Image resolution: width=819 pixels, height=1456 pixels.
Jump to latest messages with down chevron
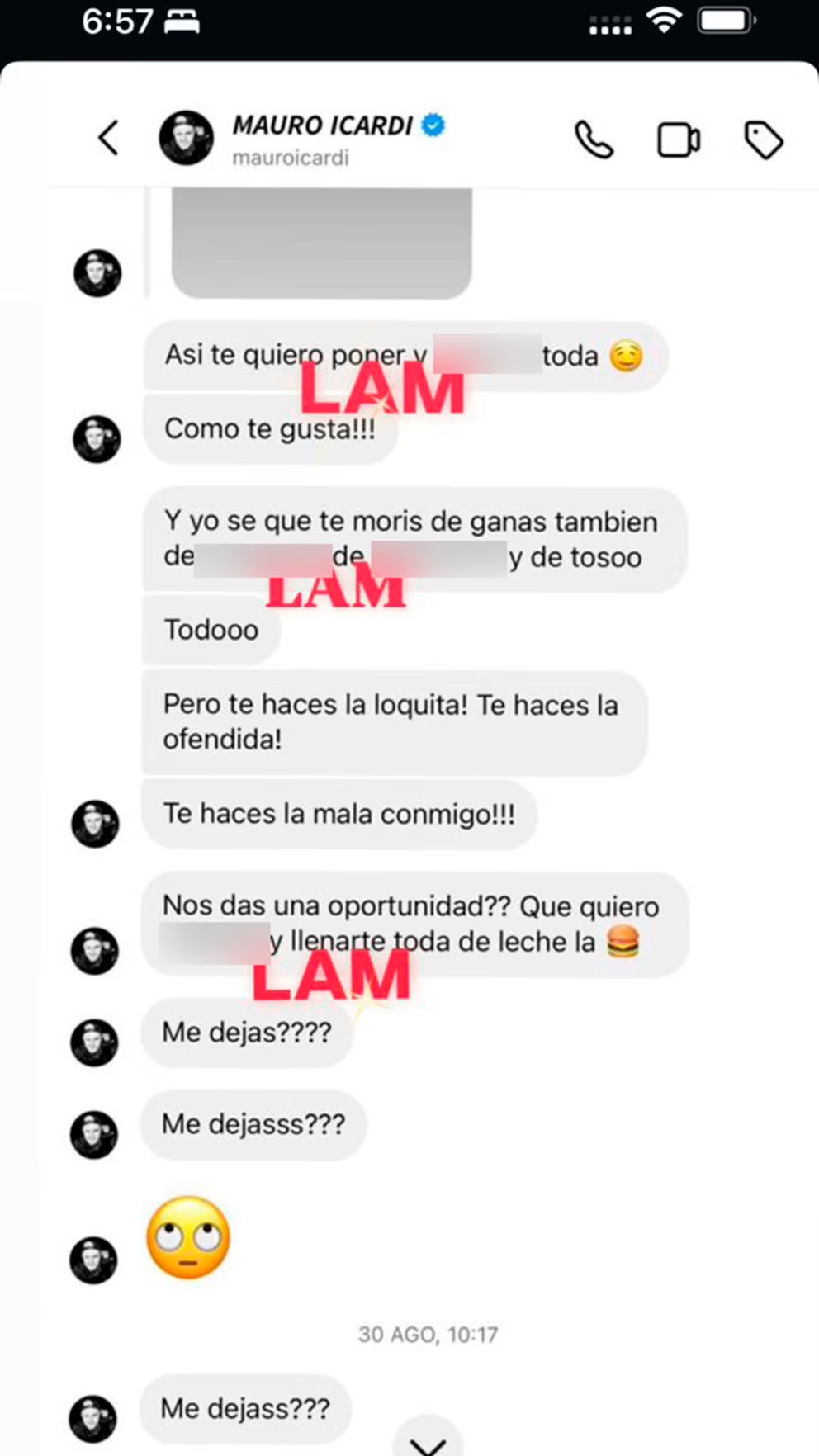tap(428, 1438)
